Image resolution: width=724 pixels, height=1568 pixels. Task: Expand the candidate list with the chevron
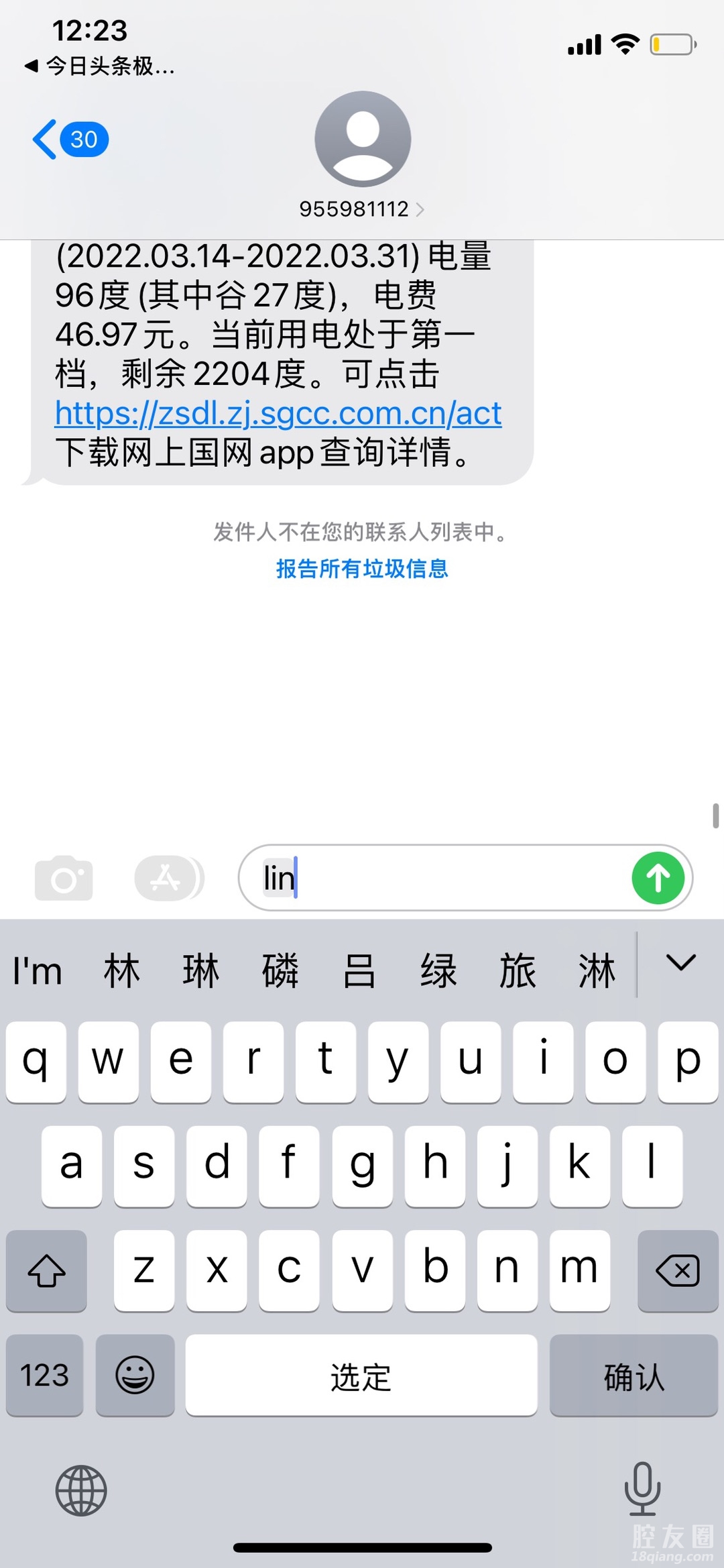[x=681, y=964]
